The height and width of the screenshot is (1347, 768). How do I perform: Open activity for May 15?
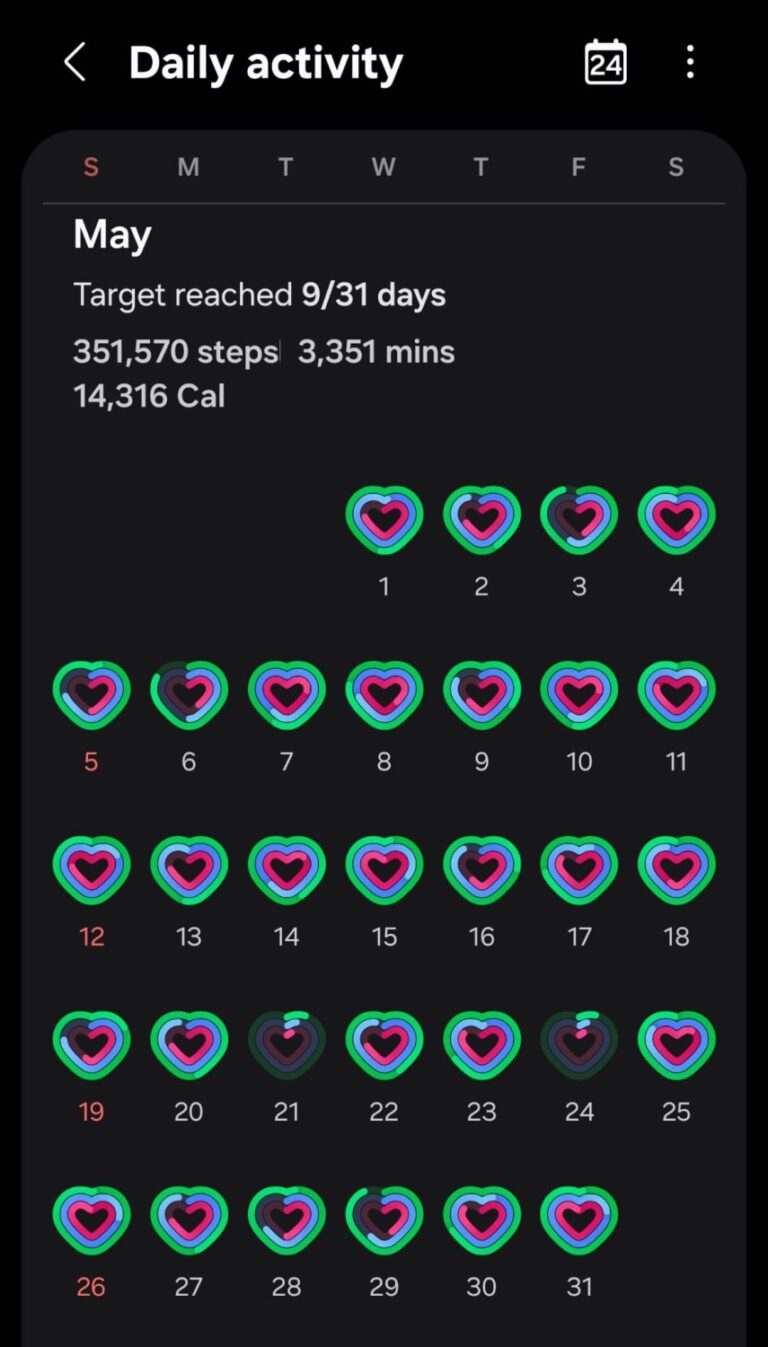(384, 870)
